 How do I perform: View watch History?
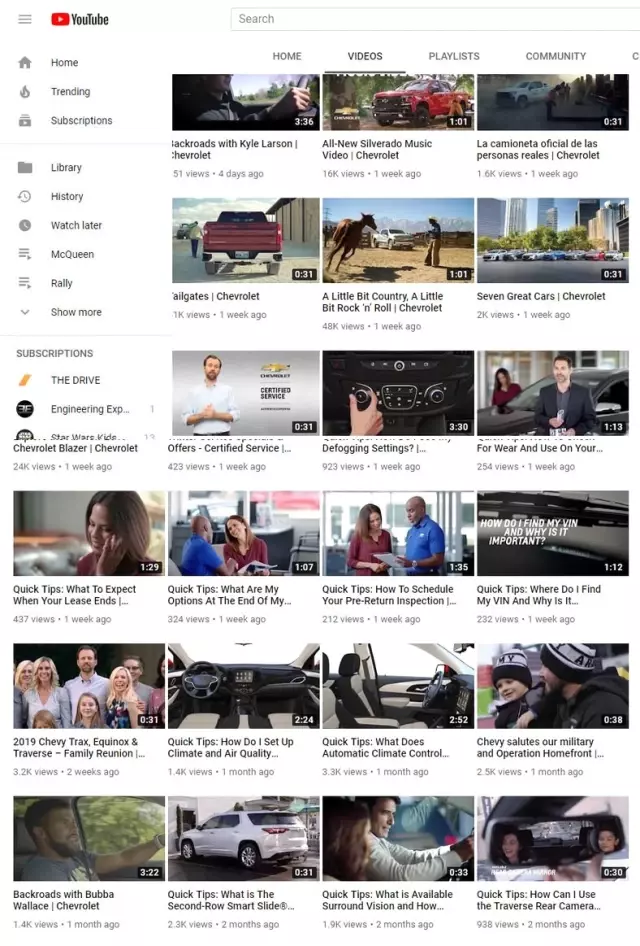[x=67, y=197]
